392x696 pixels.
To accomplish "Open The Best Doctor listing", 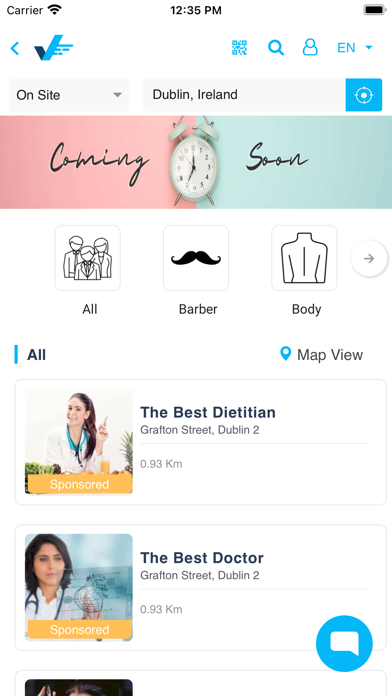I will [201, 588].
